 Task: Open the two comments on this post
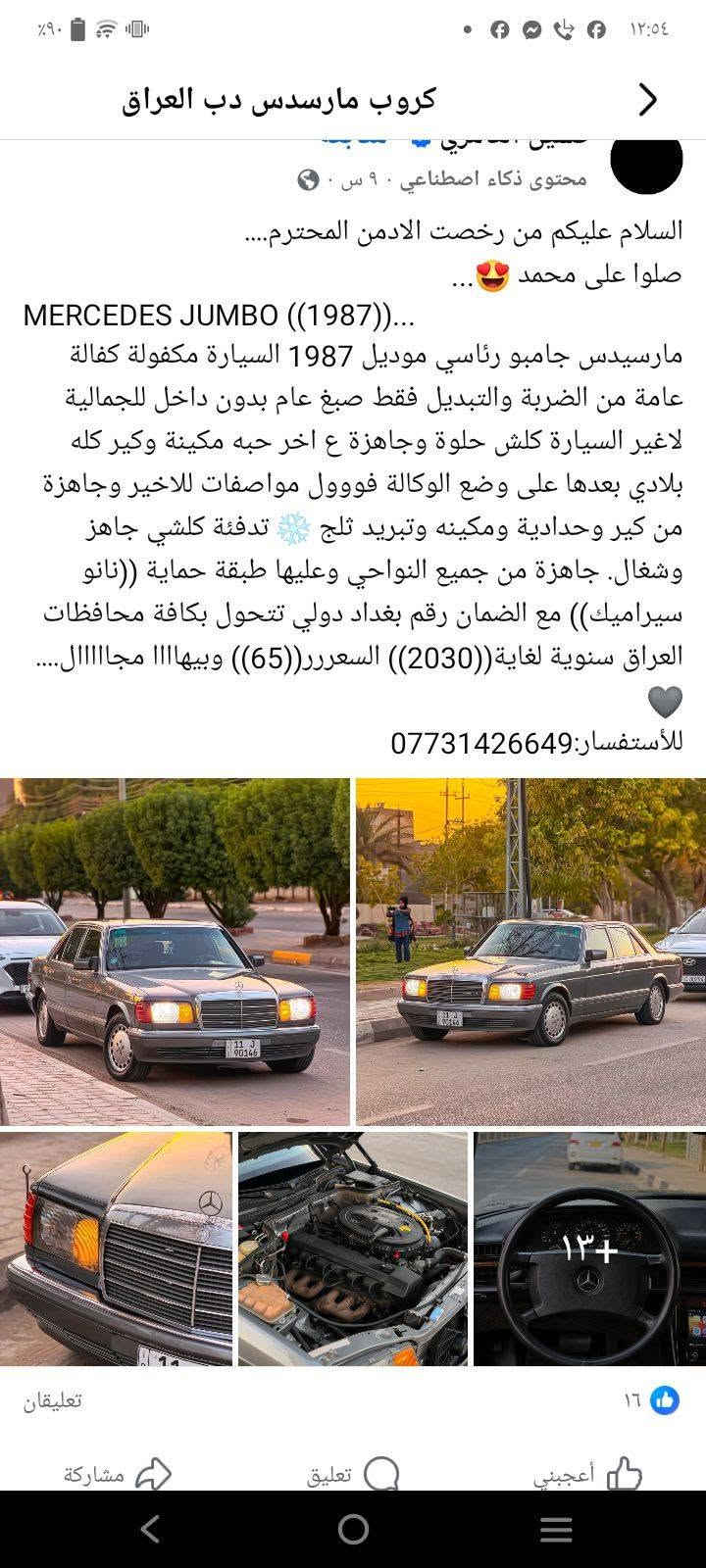pos(53,1401)
